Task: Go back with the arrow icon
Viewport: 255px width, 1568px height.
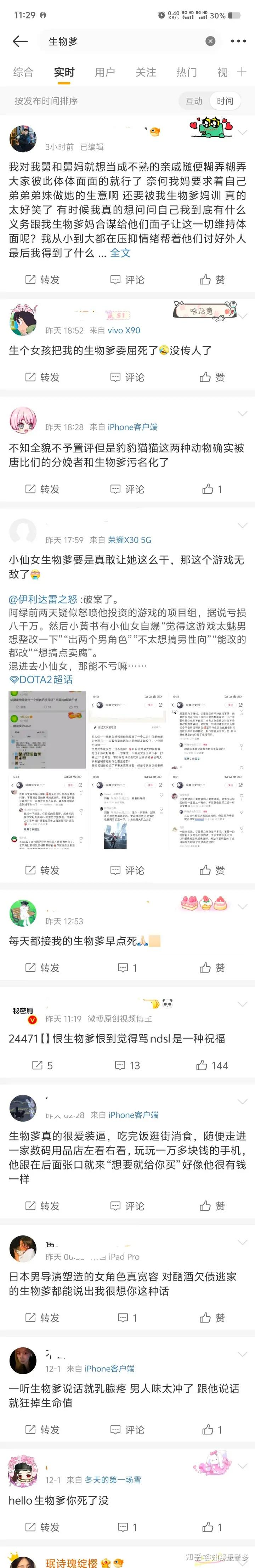Action: (20, 41)
